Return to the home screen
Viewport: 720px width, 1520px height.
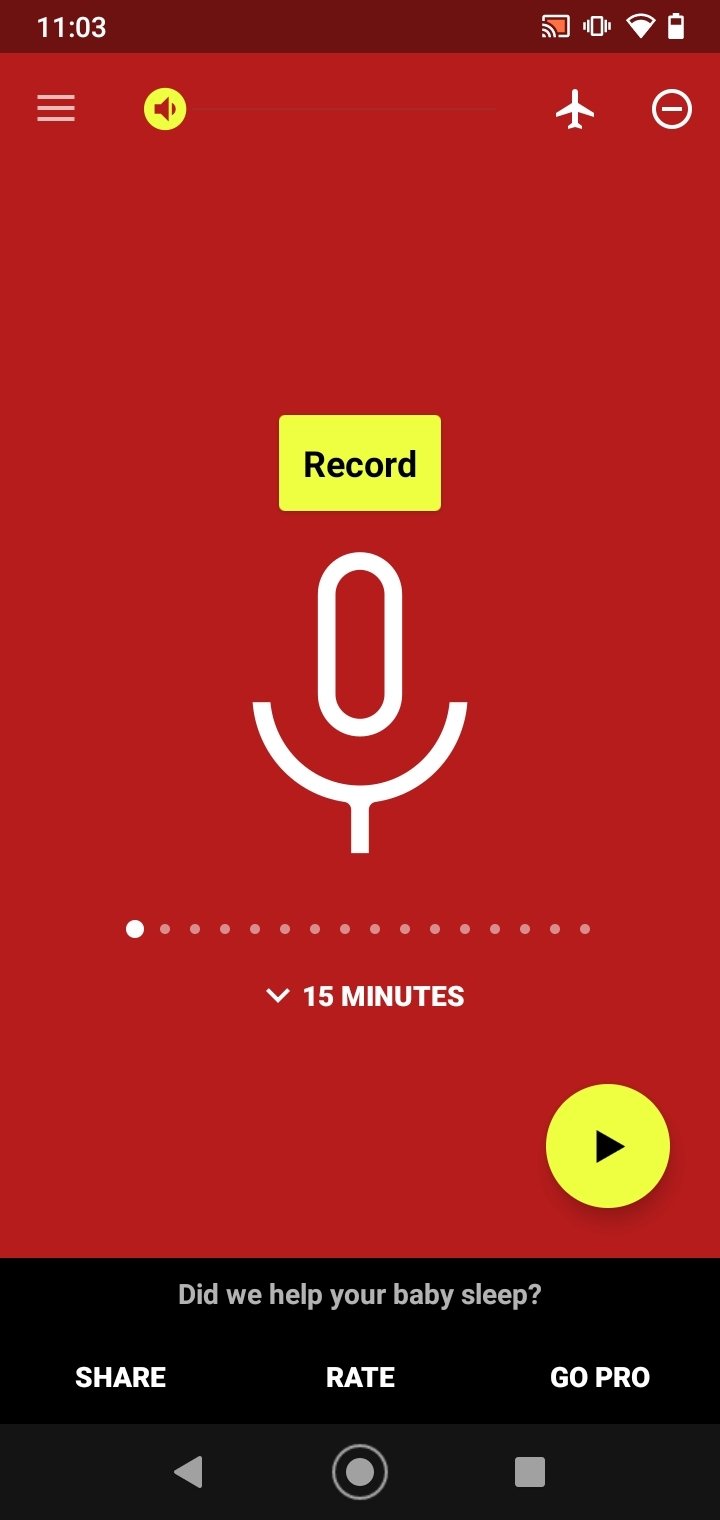(x=360, y=1472)
